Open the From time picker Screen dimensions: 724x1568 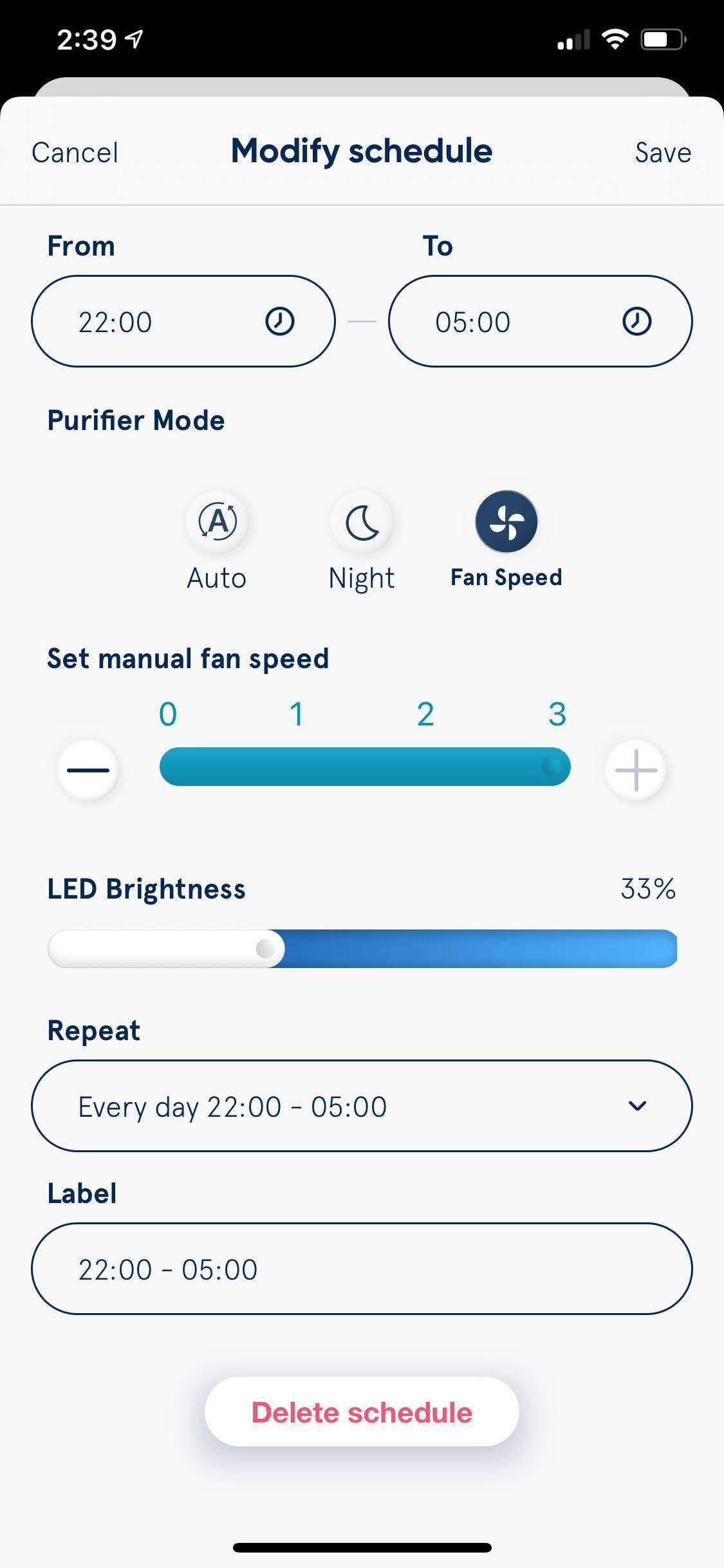coord(183,321)
